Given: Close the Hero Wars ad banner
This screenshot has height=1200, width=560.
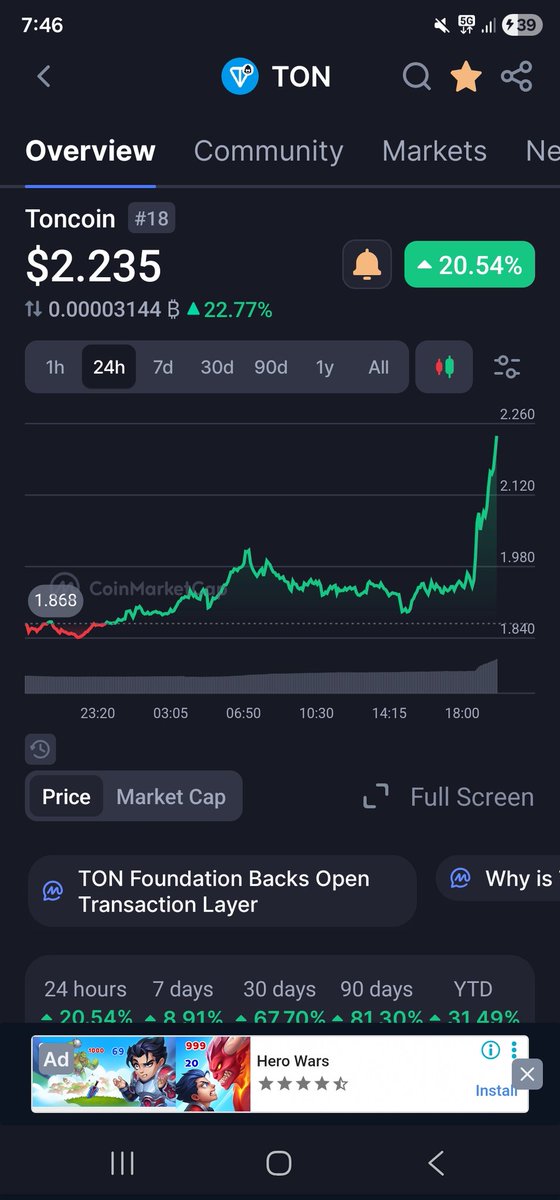Looking at the screenshot, I should tap(527, 1075).
